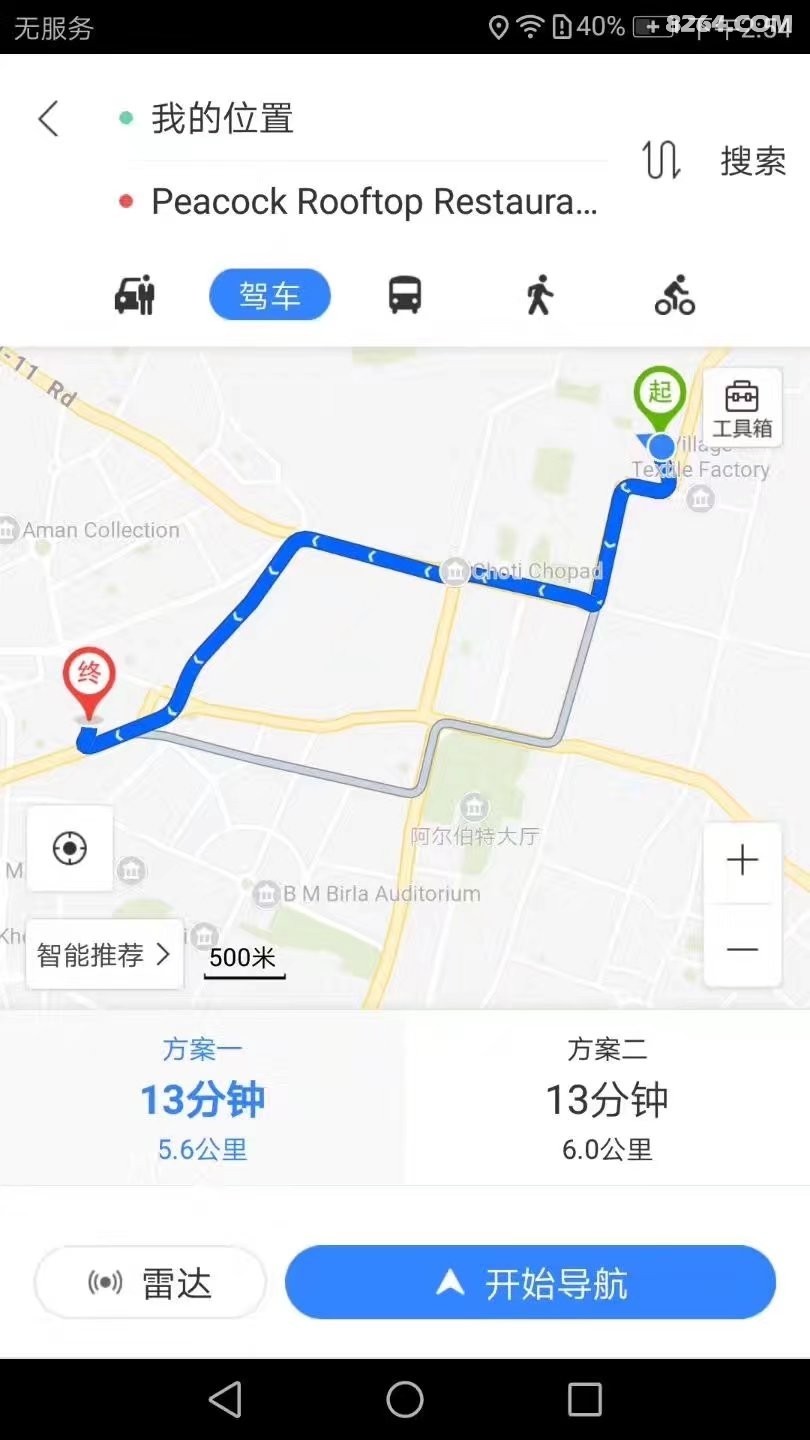Switch to the cycling mode

[674, 296]
